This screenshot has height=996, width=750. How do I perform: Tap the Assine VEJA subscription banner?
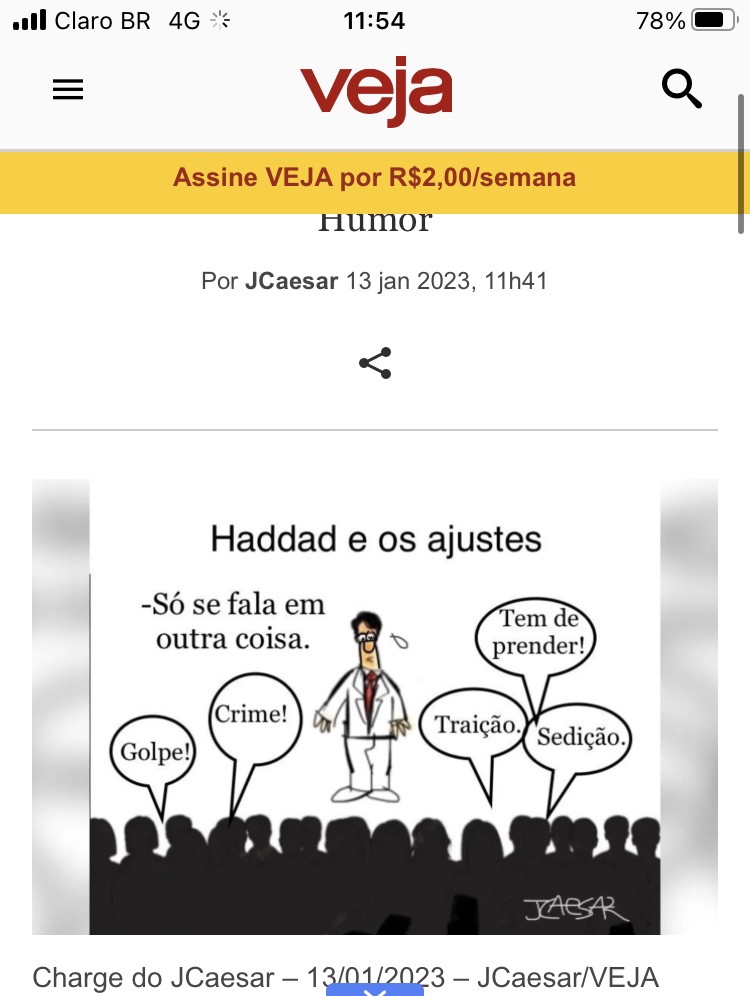tap(375, 179)
